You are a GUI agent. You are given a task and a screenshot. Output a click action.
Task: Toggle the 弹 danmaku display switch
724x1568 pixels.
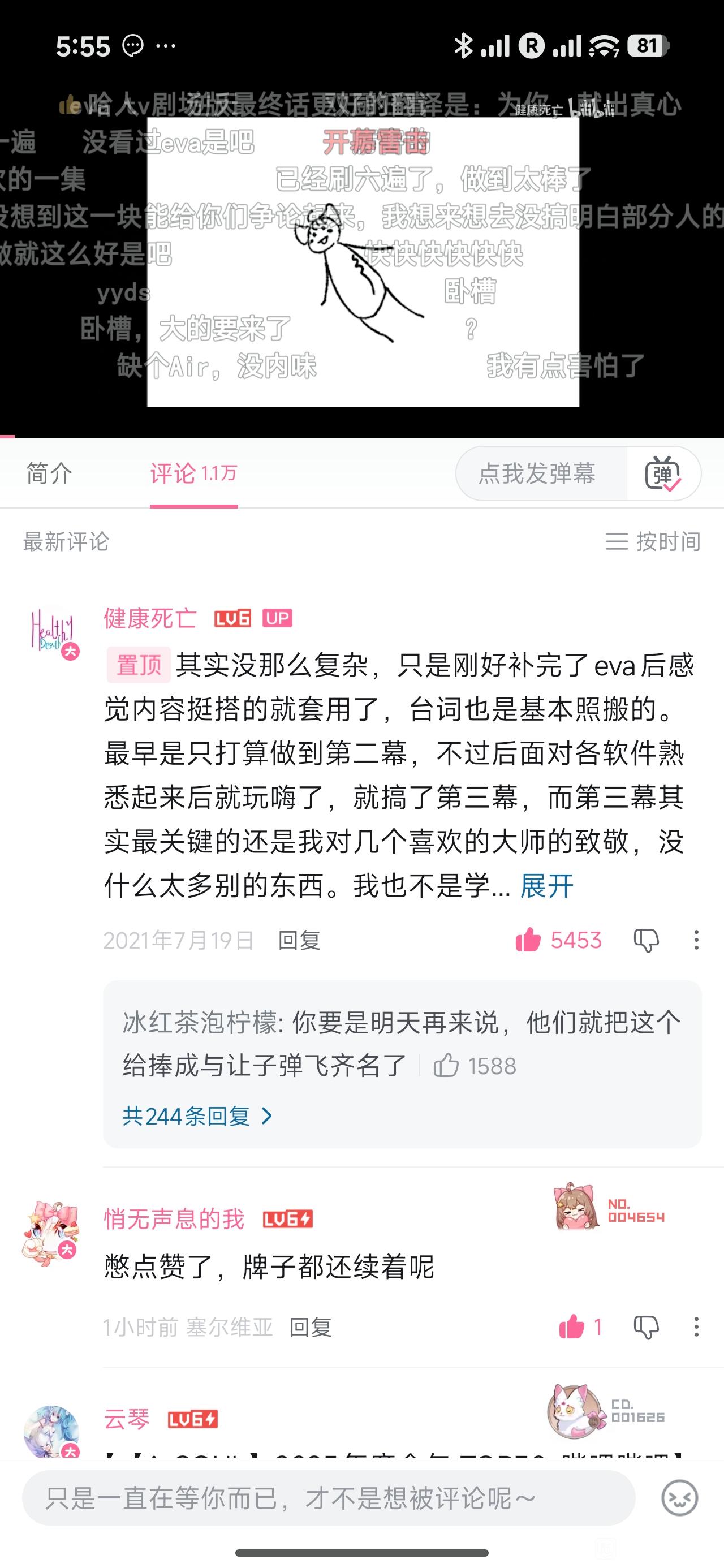point(663,473)
